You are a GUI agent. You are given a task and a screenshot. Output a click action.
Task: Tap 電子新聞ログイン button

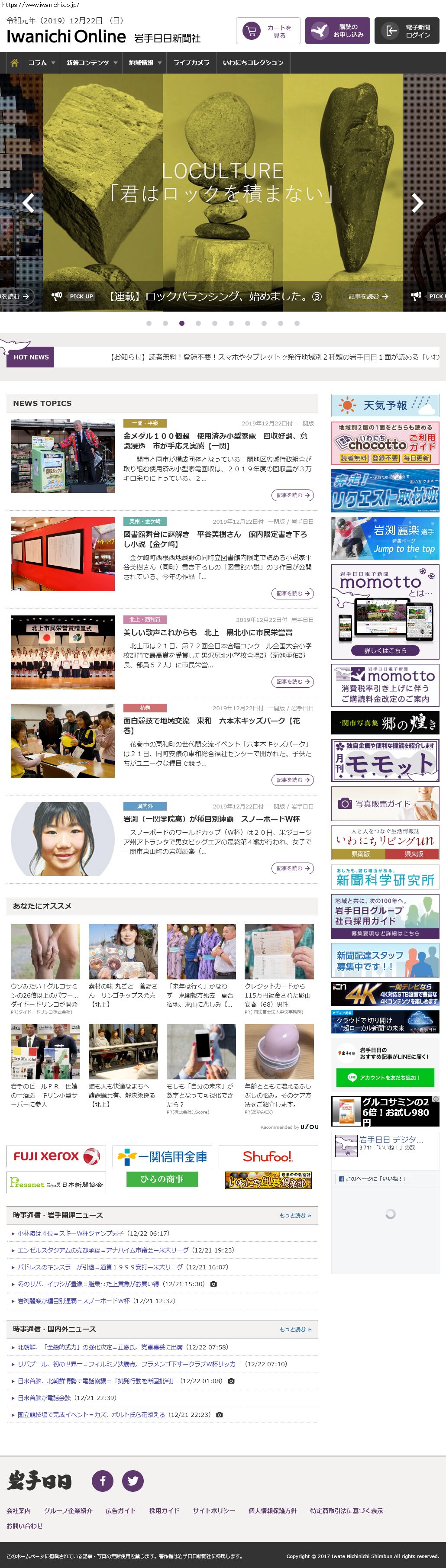(407, 31)
